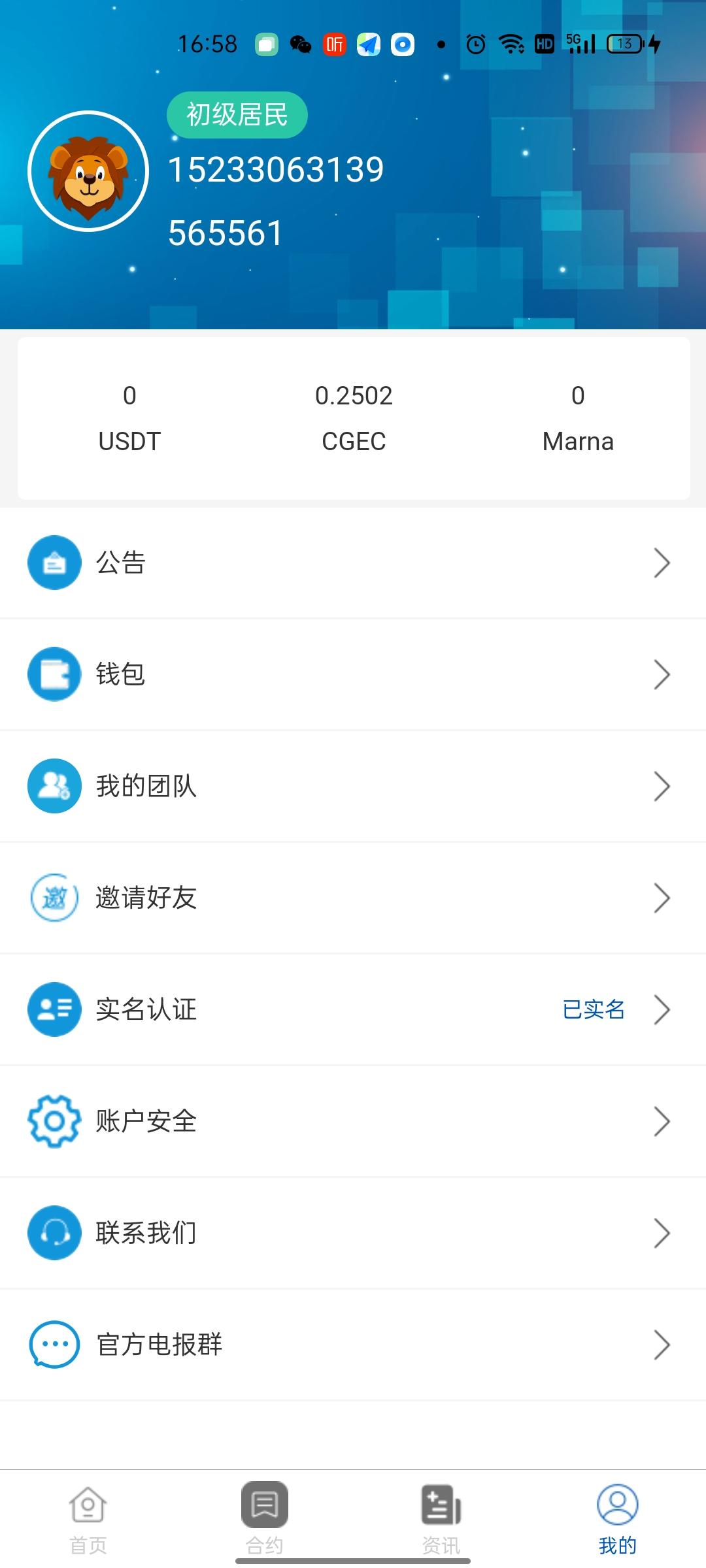Viewport: 706px width, 1568px height.
Task: Select the CGEC balance 0.2502
Action: [x=353, y=415]
